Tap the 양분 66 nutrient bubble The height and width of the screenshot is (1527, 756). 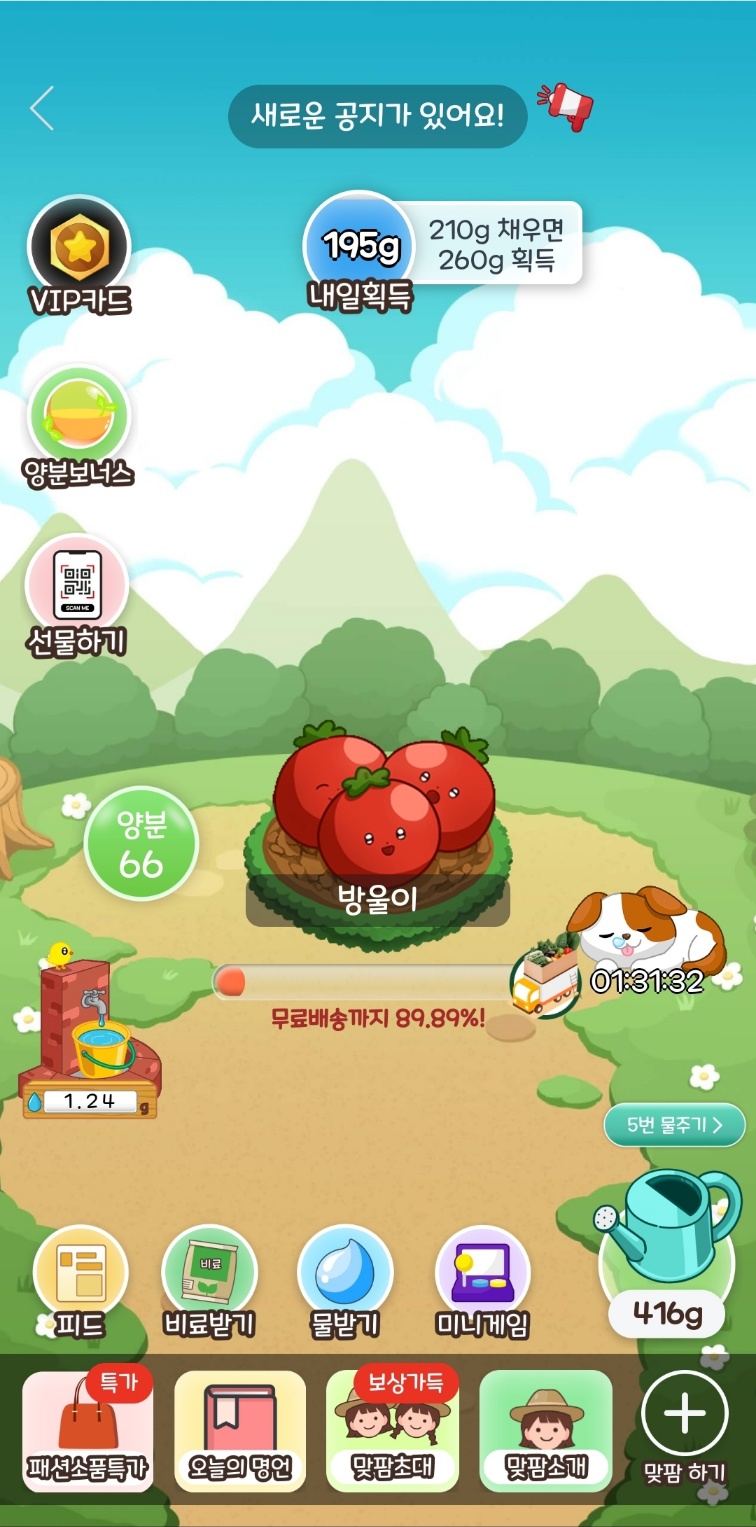(x=141, y=843)
